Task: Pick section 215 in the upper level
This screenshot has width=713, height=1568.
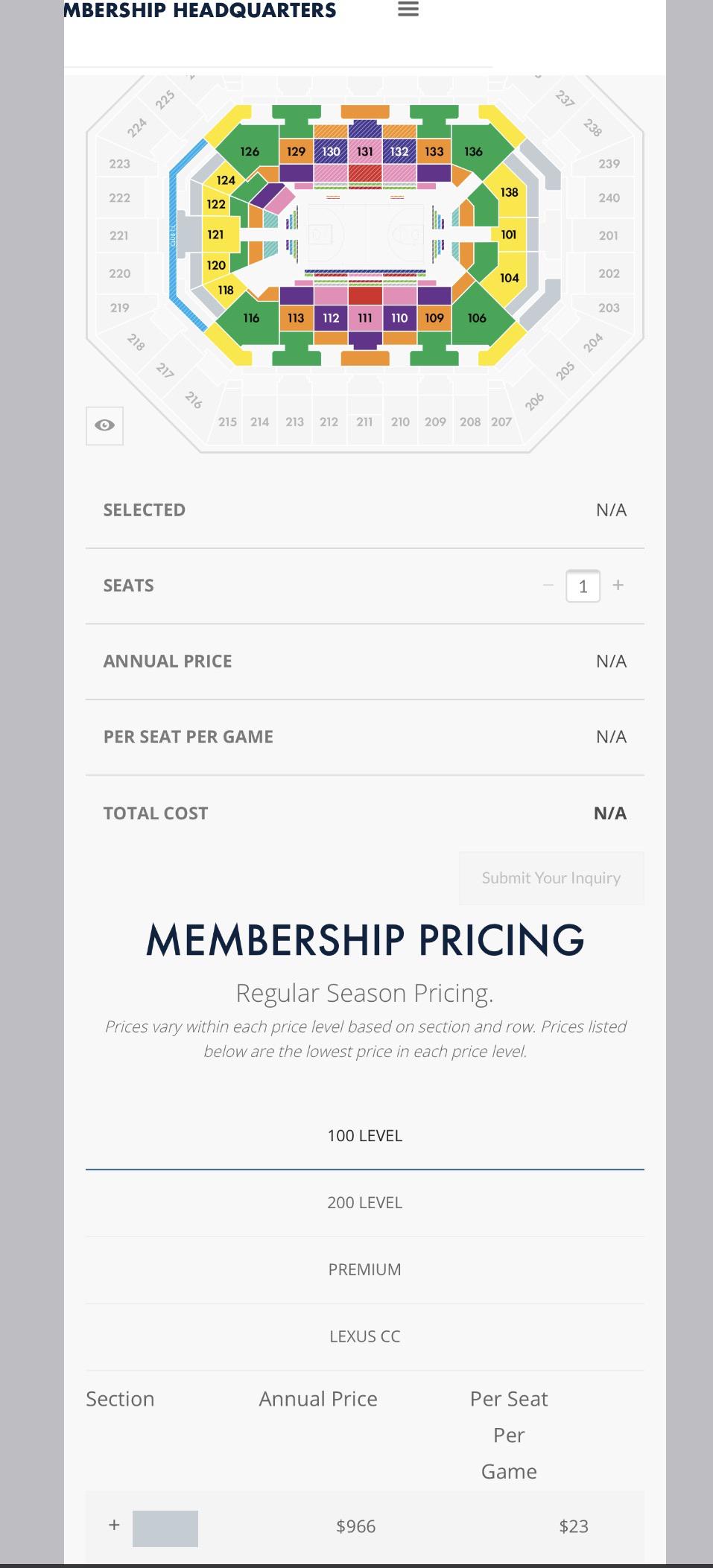Action: [x=227, y=422]
